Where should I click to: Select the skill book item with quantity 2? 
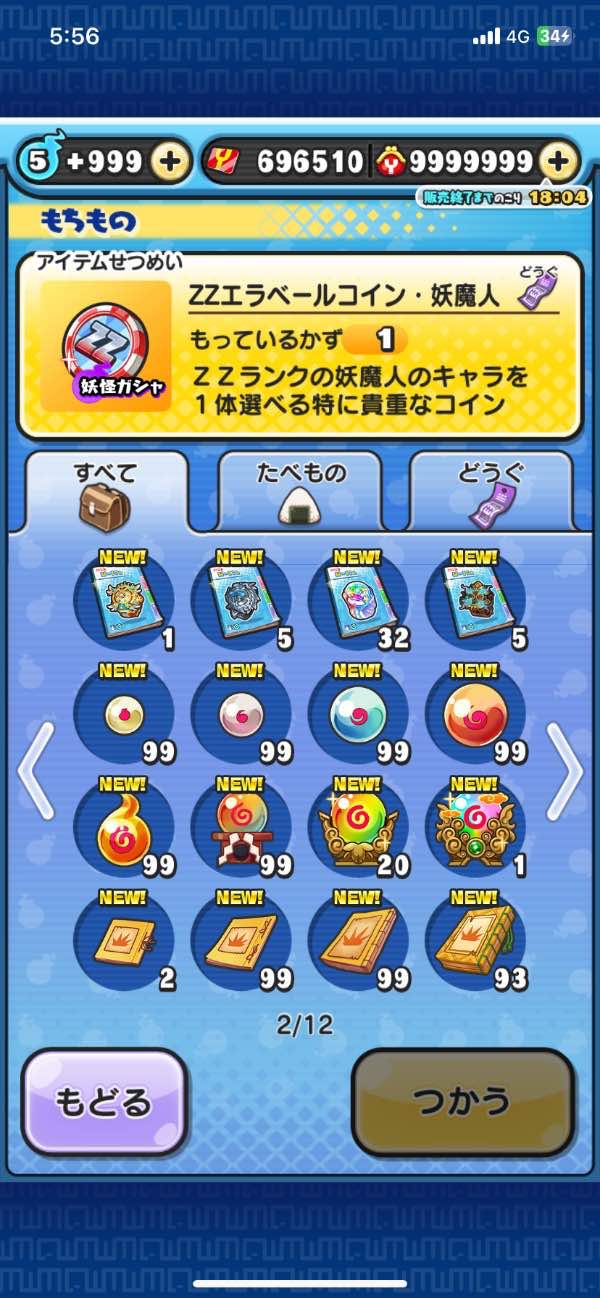click(x=124, y=942)
